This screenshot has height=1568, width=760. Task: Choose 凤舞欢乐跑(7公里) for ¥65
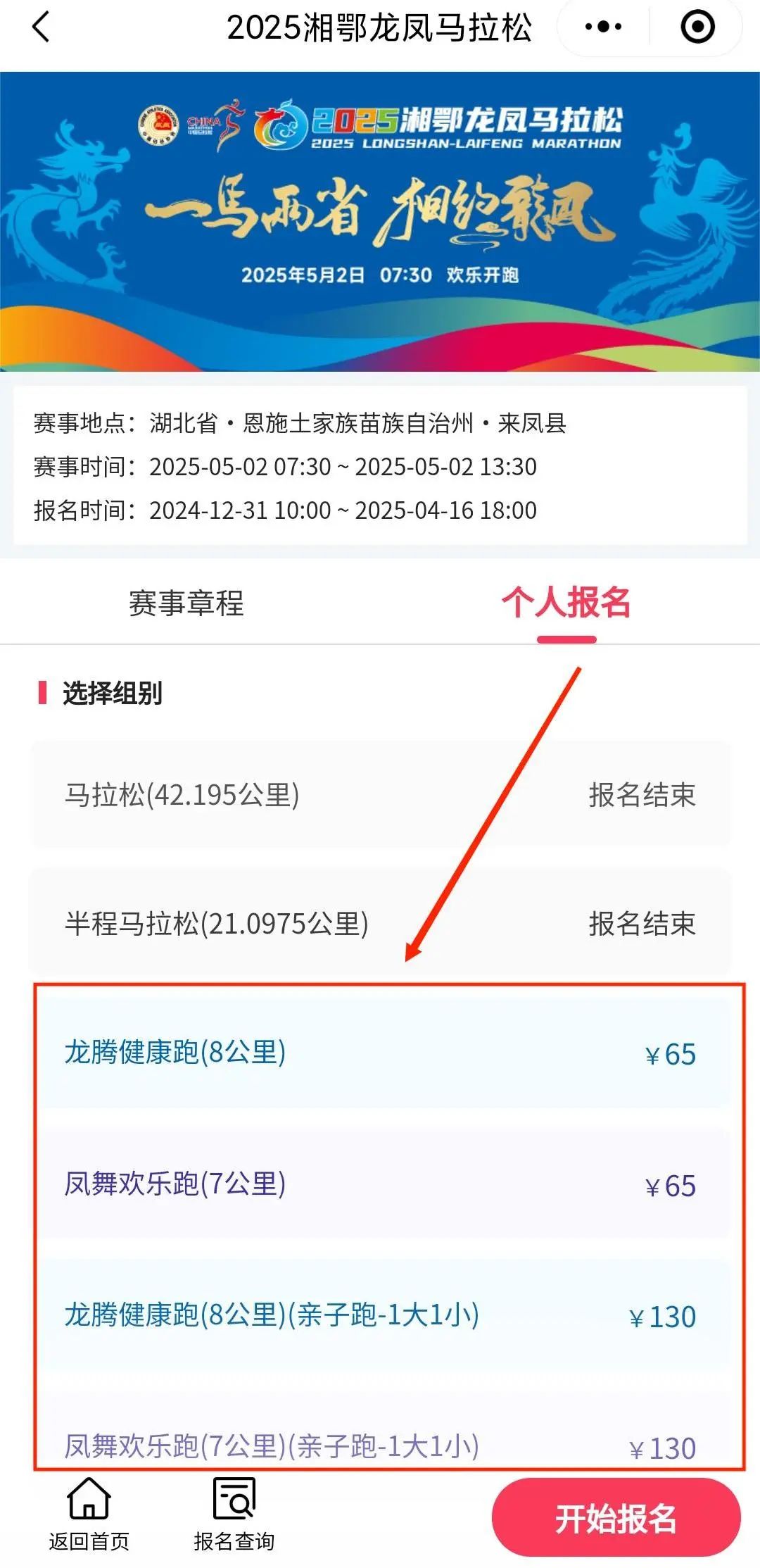(x=380, y=1184)
